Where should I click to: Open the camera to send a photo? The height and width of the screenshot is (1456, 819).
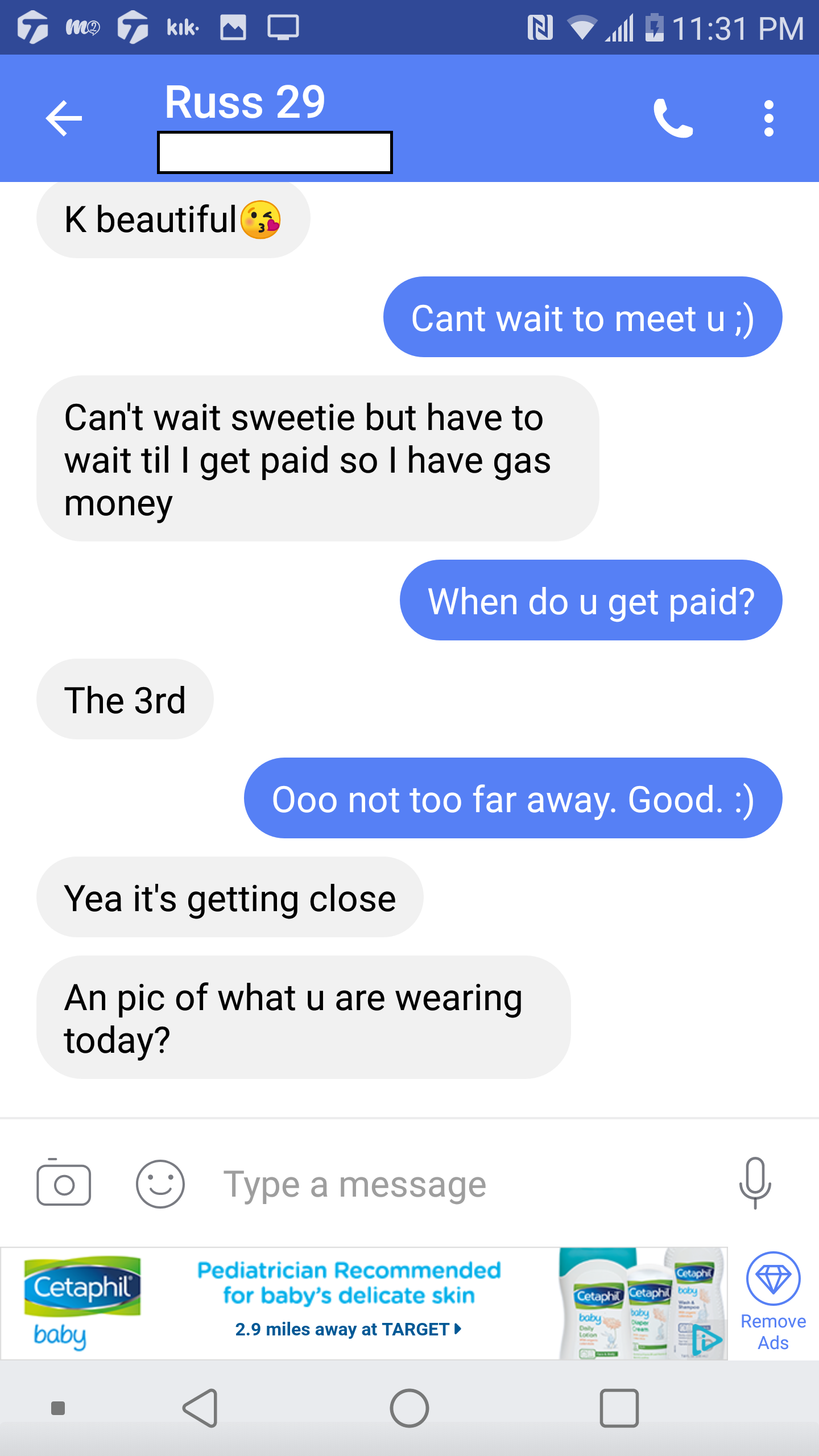(64, 1184)
